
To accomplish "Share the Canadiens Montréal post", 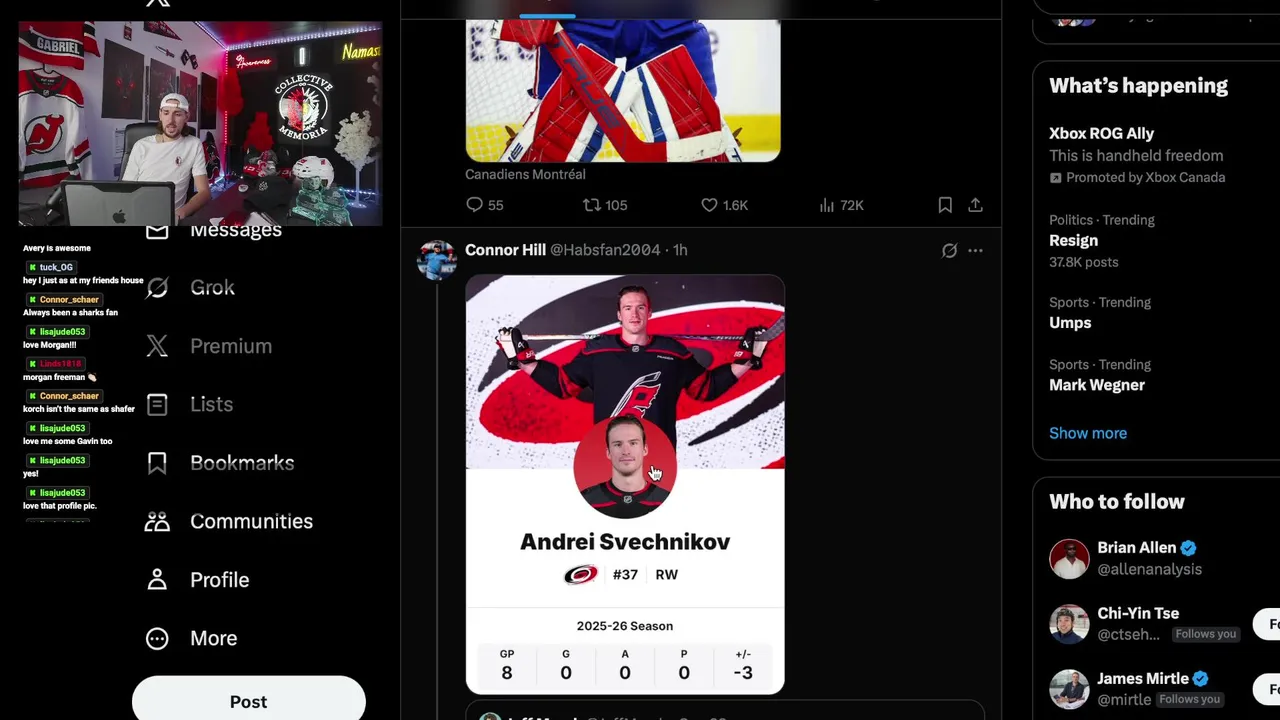I will click(975, 205).
